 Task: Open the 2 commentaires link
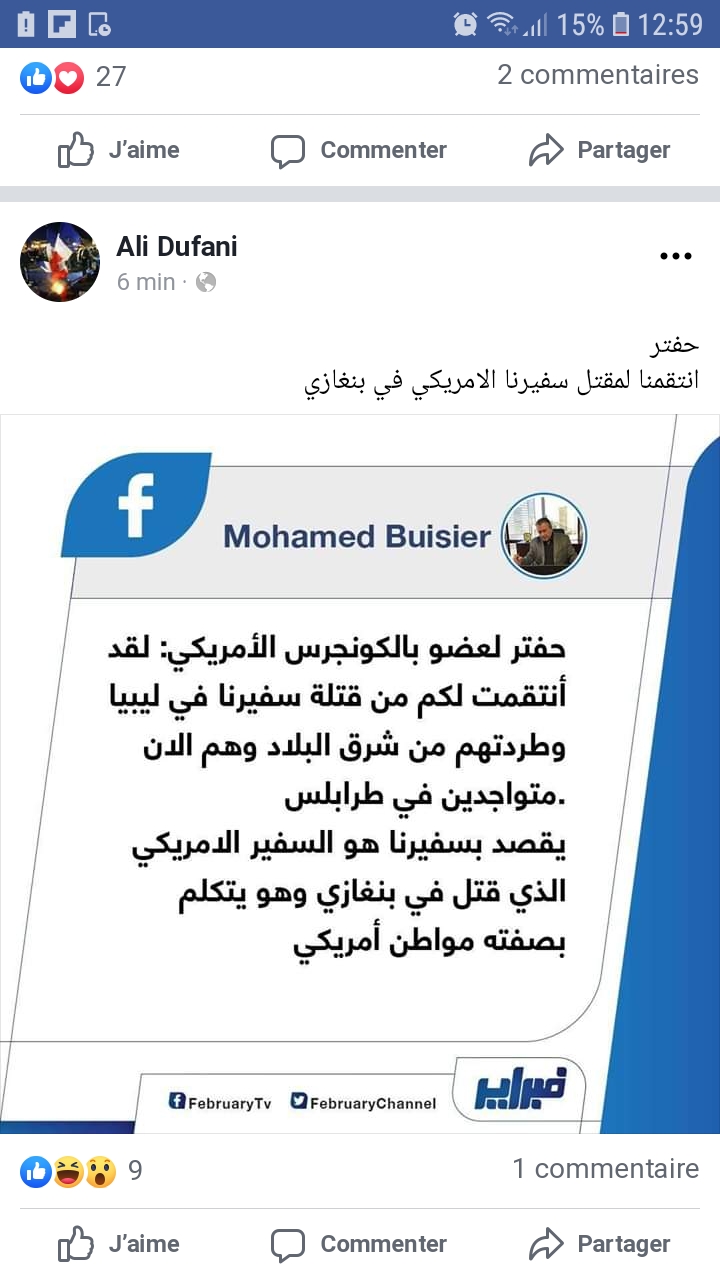click(x=598, y=75)
